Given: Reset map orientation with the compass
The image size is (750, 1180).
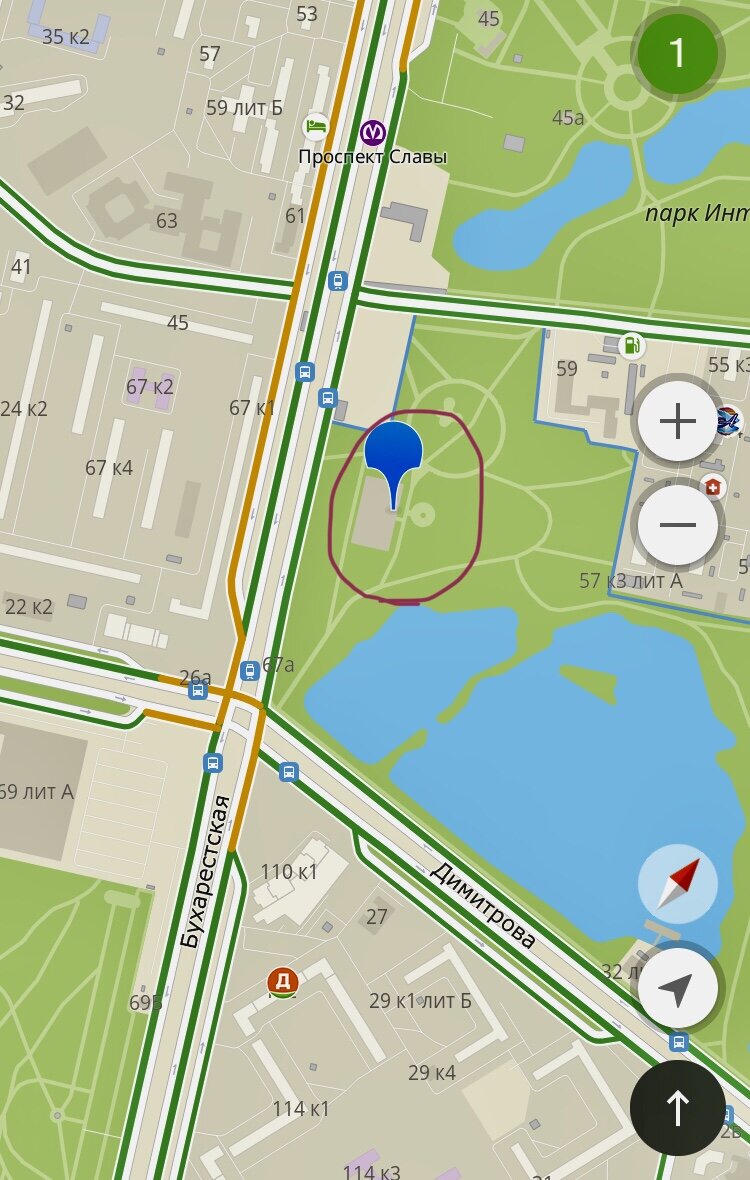Looking at the screenshot, I should pos(678,884).
